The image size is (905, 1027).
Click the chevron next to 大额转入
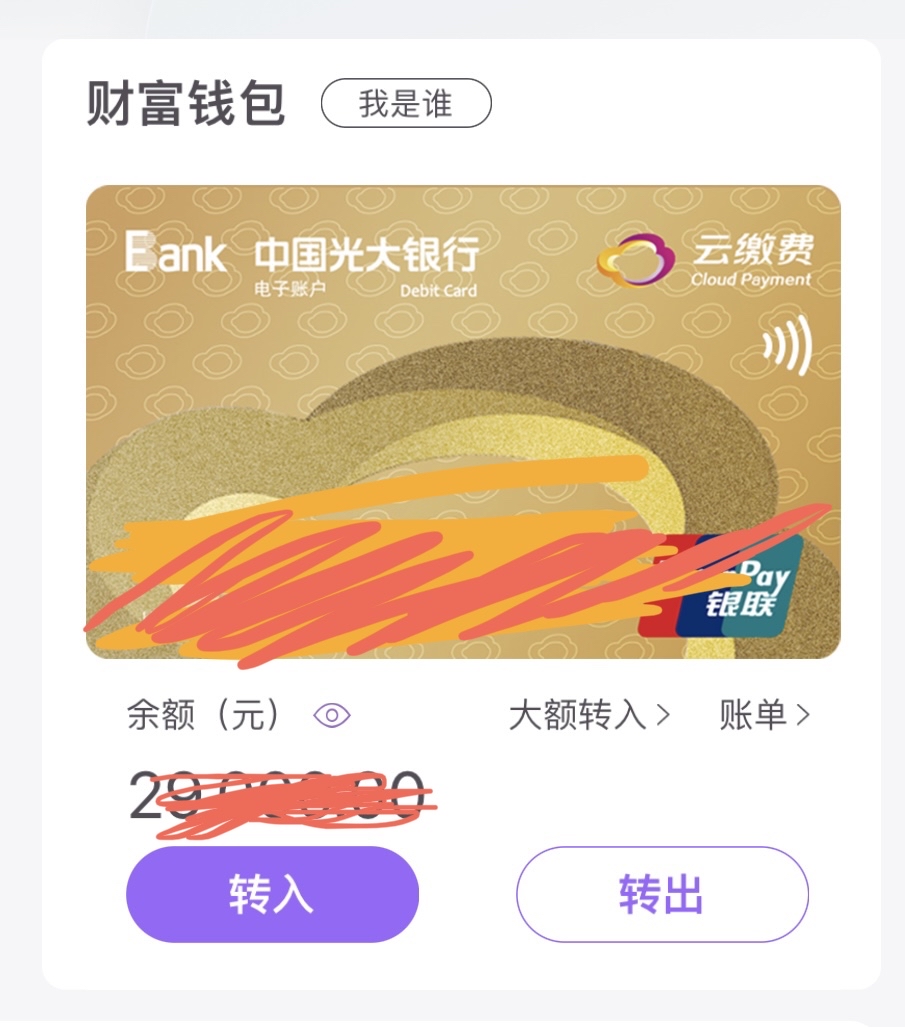[665, 714]
